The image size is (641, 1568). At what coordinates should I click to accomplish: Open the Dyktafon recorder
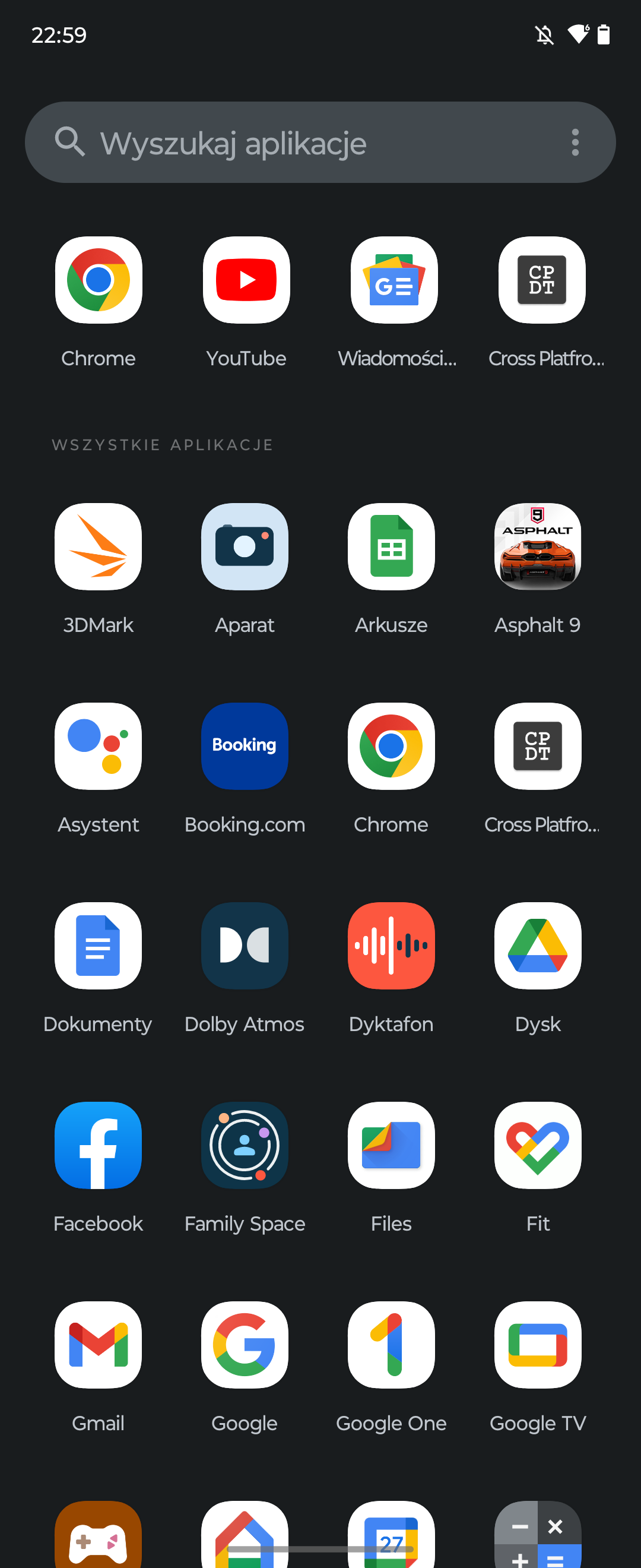[x=391, y=946]
